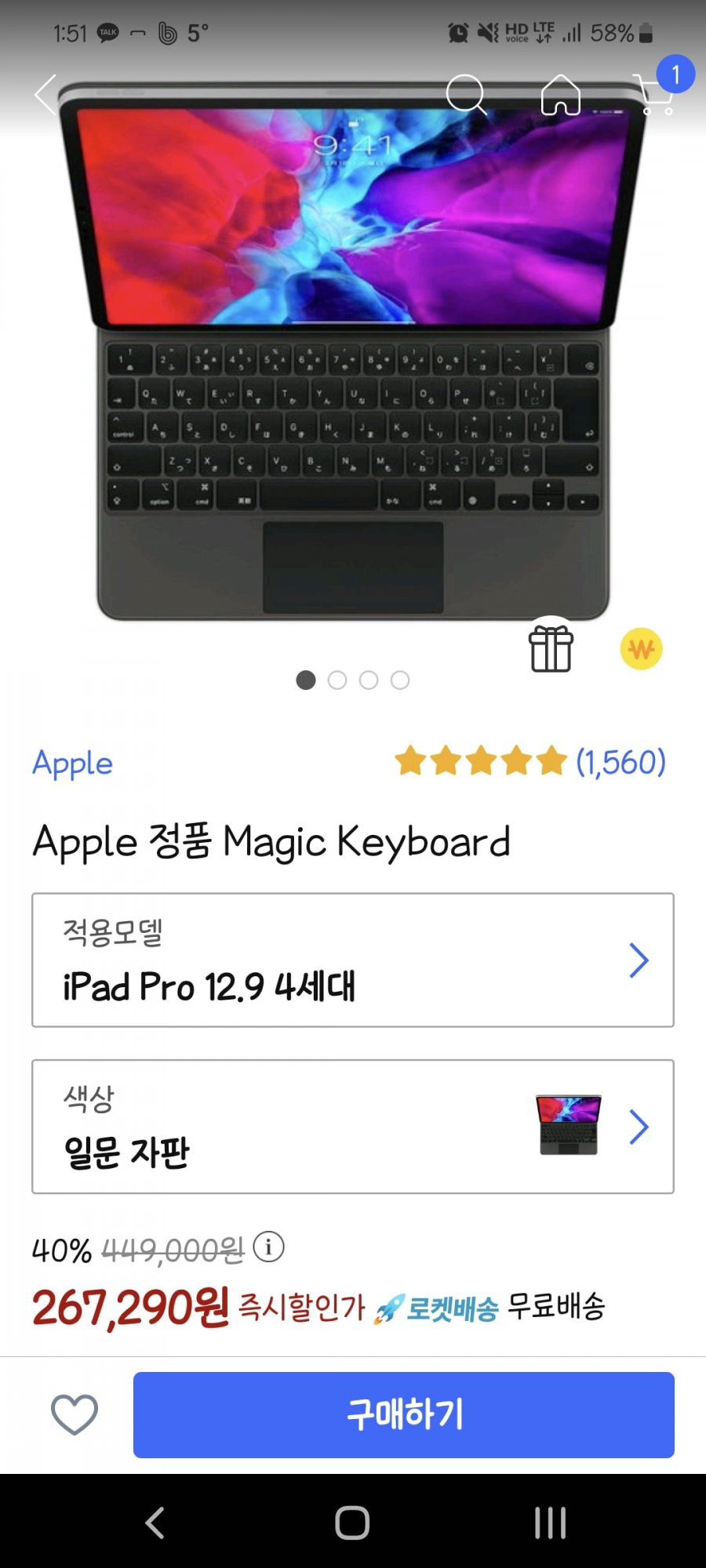Viewport: 706px width, 1568px height.
Task: Change the 적용모델 iPad Pro 12.9 option
Action: pos(353,960)
